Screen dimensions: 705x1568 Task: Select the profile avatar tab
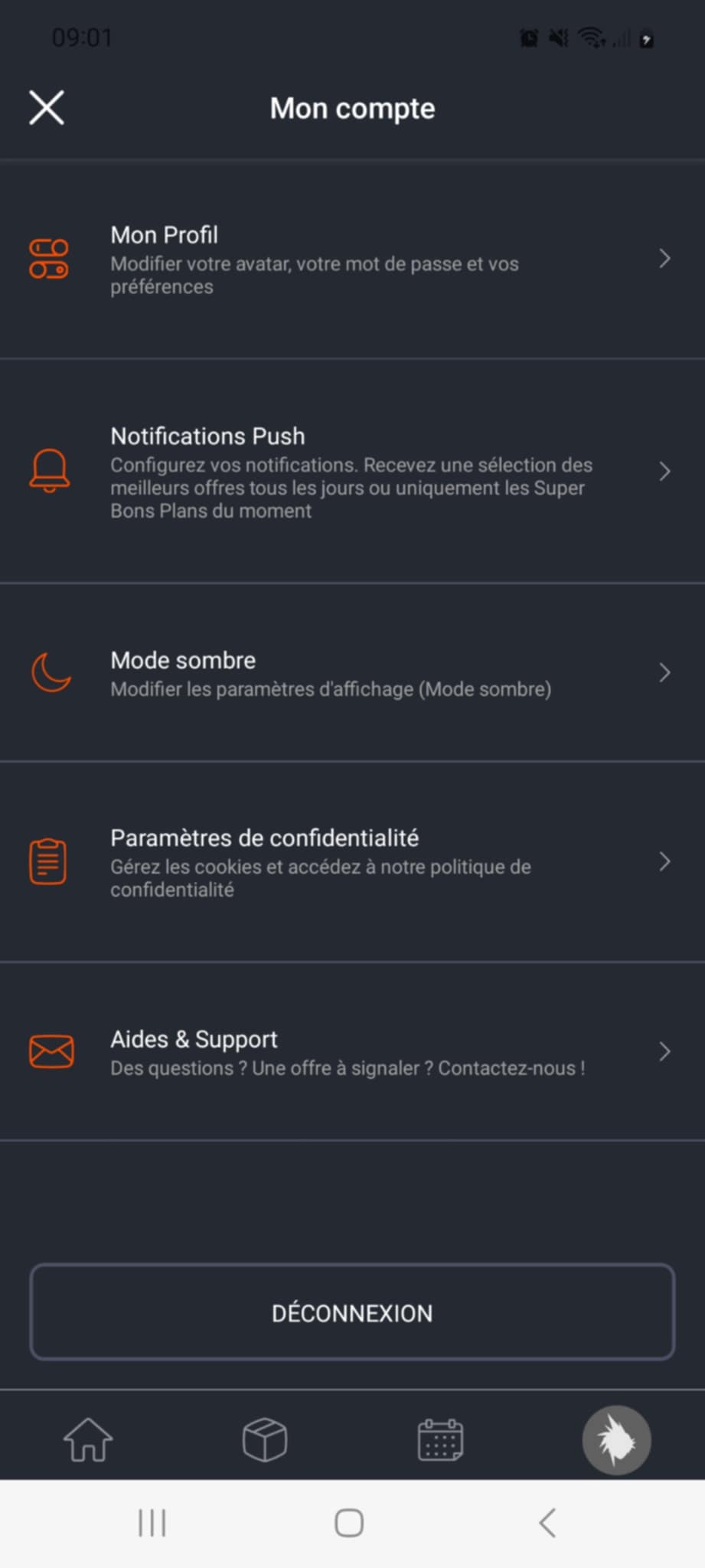pos(617,1439)
